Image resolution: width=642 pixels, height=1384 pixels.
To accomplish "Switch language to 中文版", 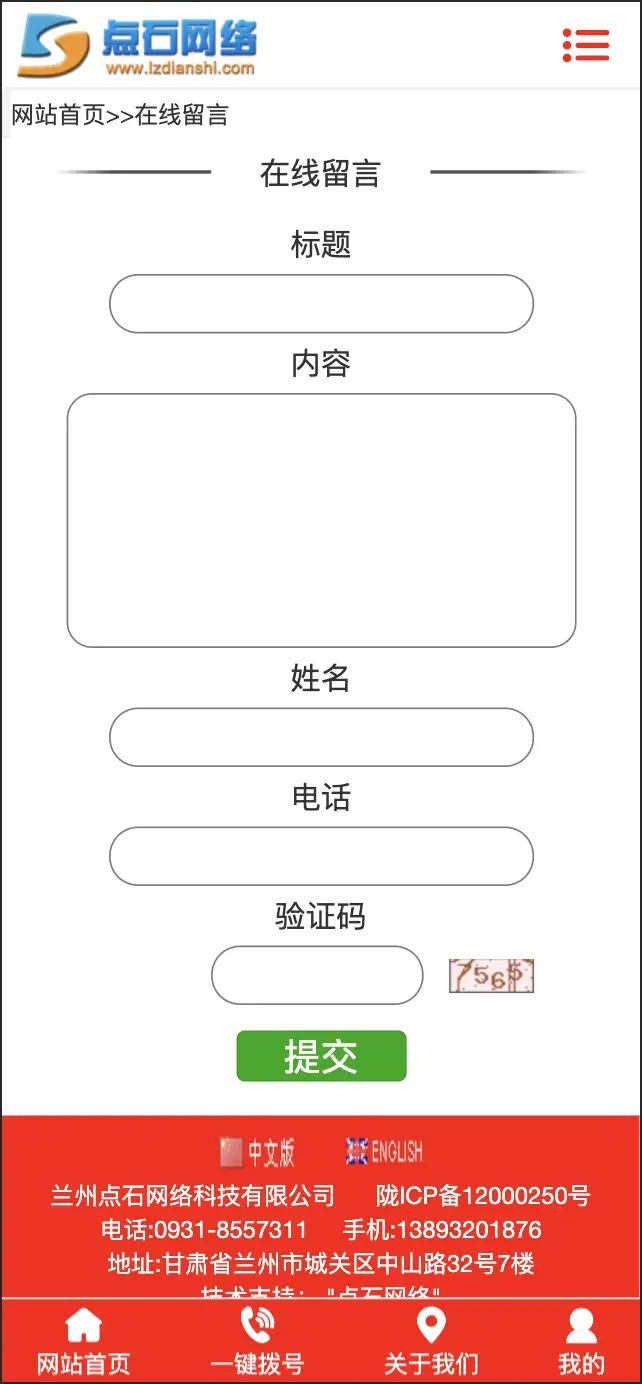I will (257, 1152).
